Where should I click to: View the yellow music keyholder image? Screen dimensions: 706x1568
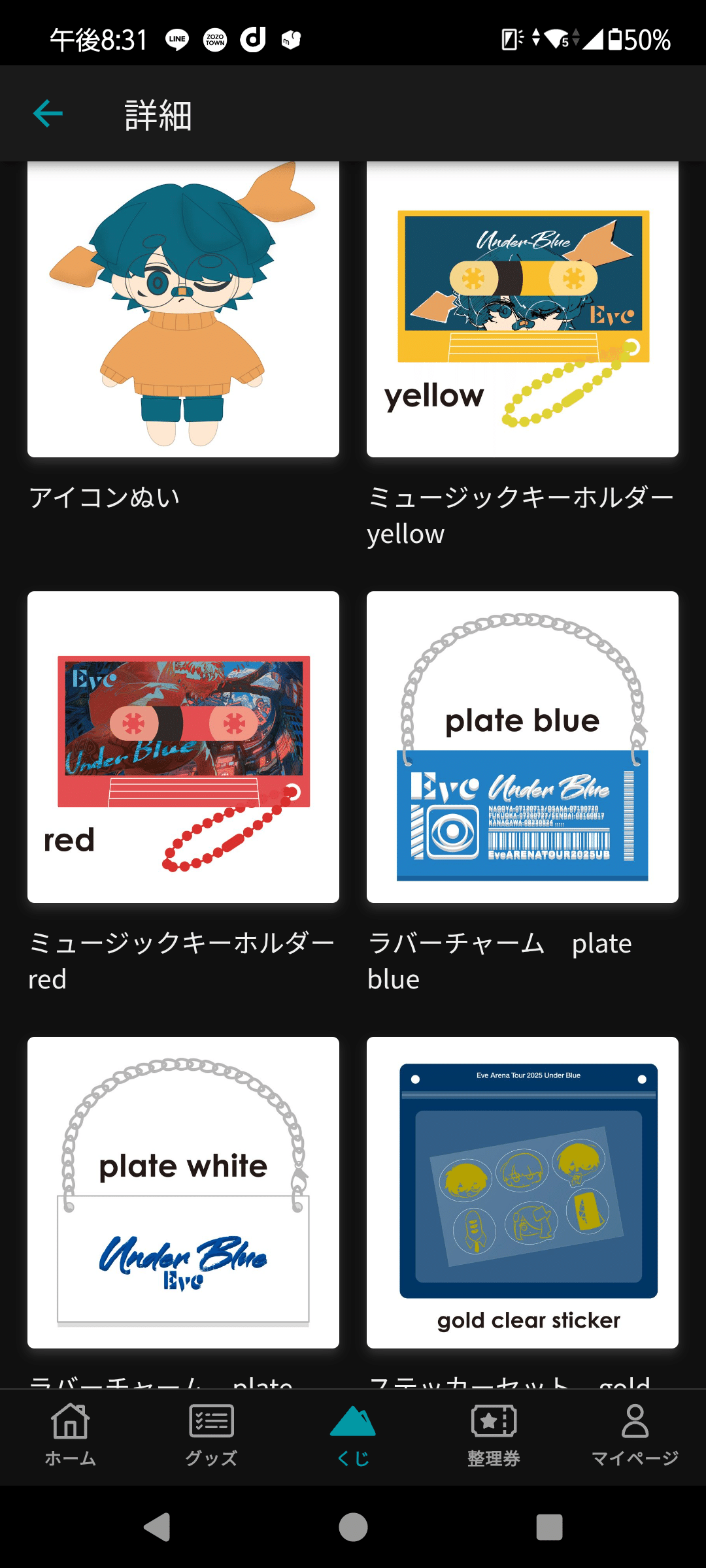522,307
